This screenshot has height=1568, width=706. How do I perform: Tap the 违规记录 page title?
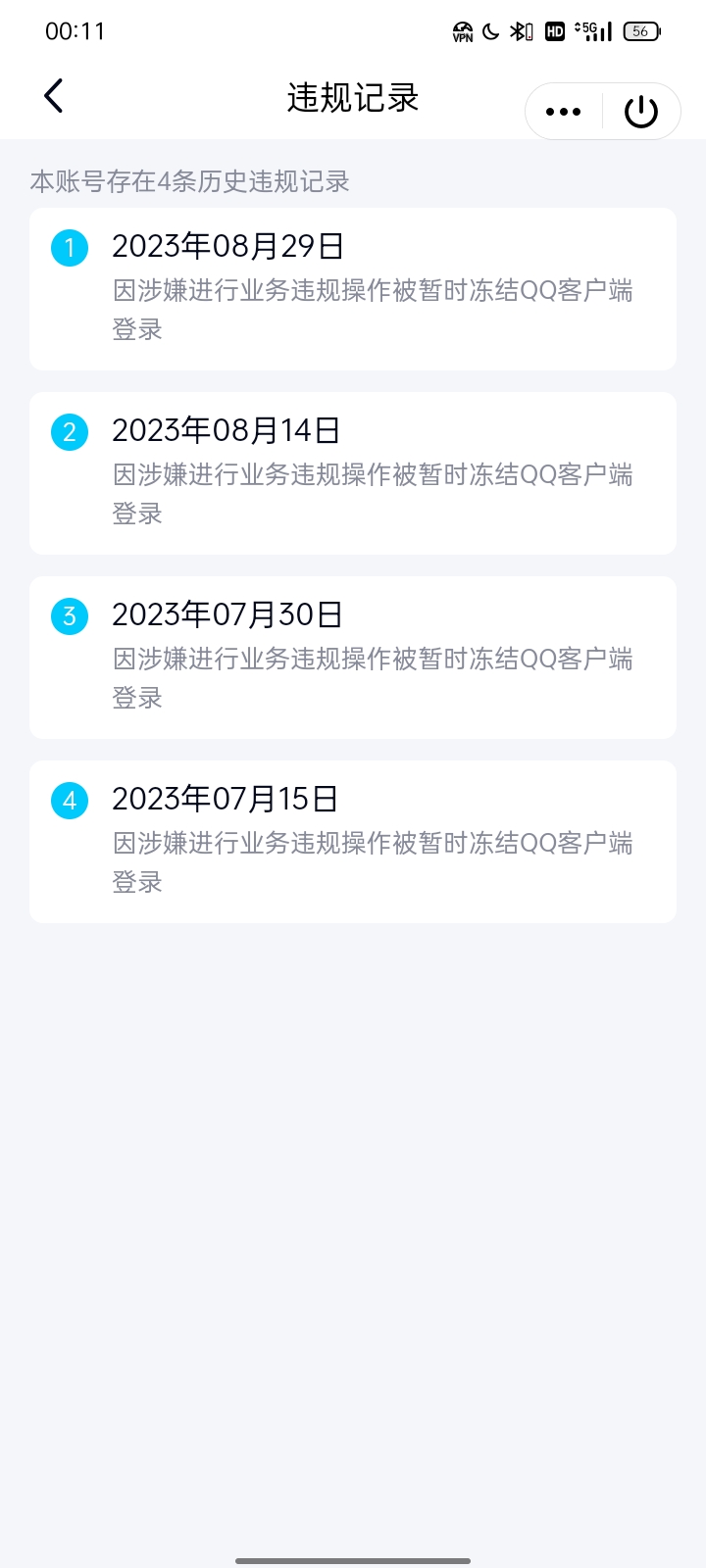[x=352, y=97]
